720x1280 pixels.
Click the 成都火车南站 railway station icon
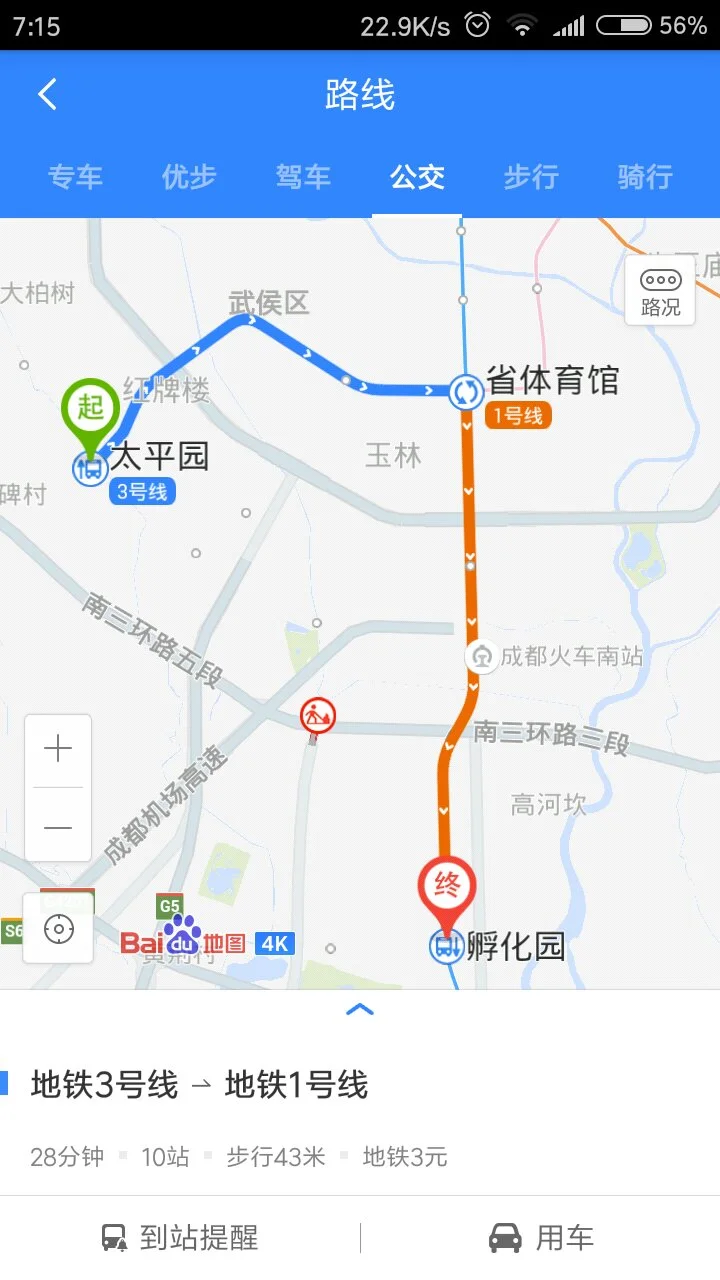tap(481, 657)
